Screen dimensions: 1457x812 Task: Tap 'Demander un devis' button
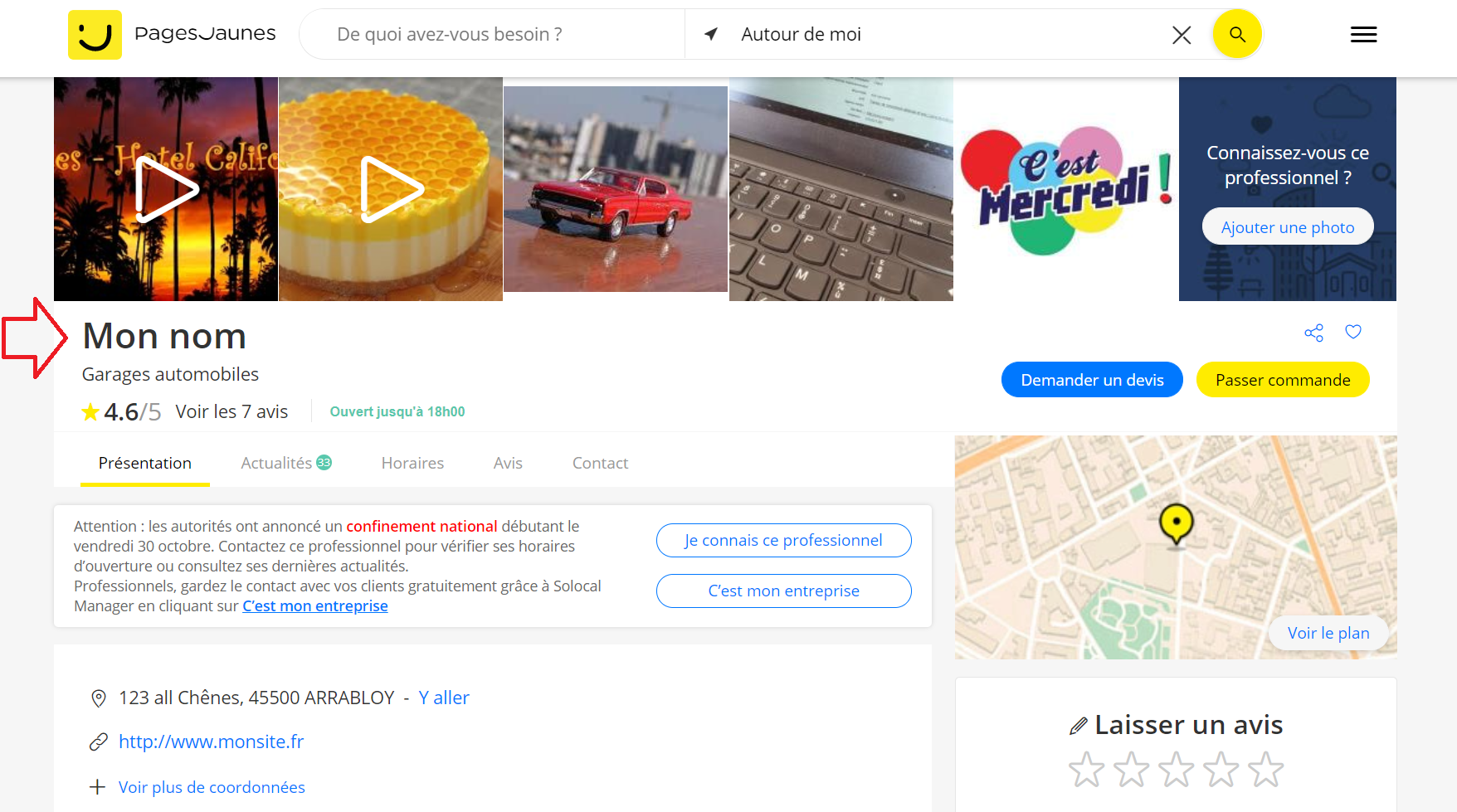click(1092, 380)
